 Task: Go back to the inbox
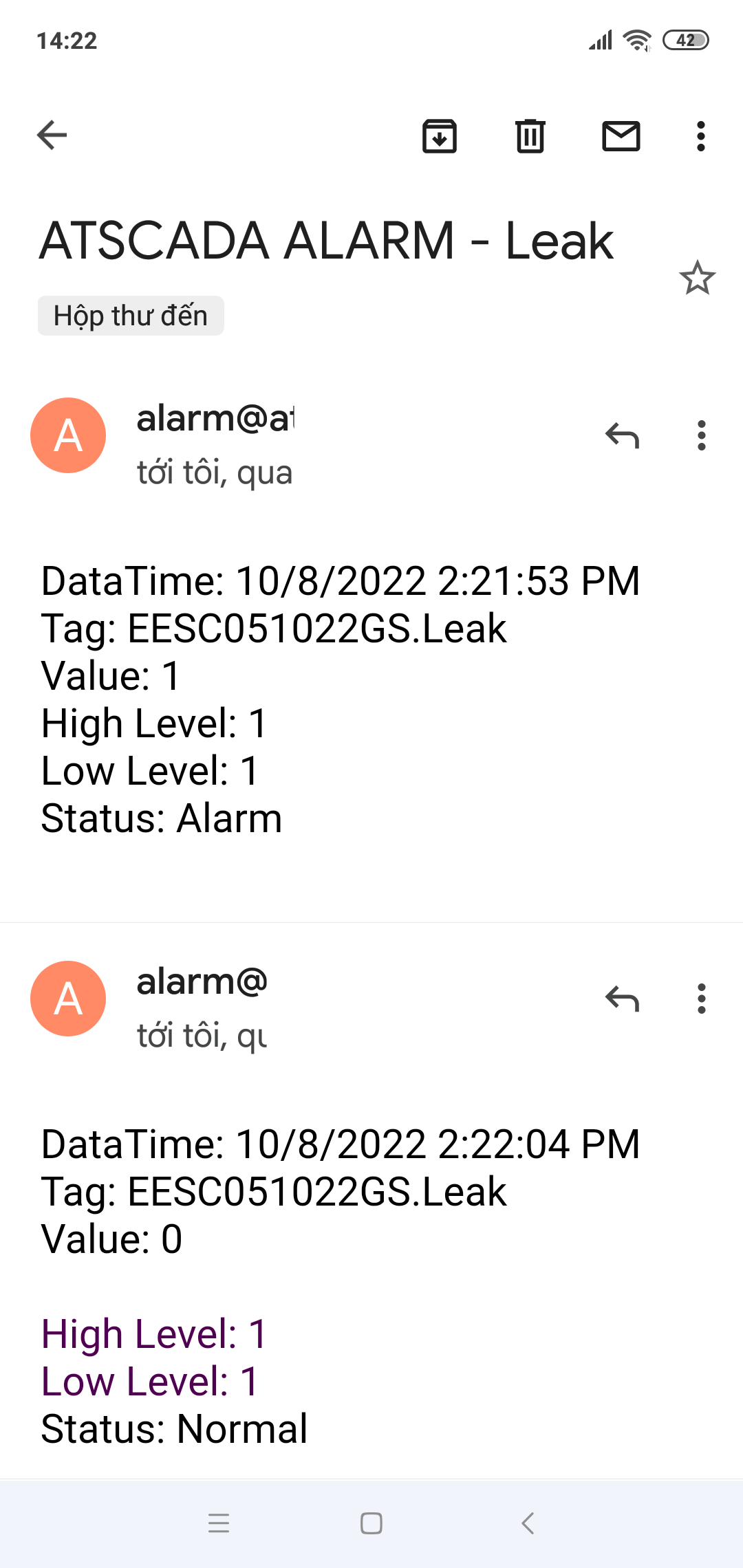tap(52, 135)
